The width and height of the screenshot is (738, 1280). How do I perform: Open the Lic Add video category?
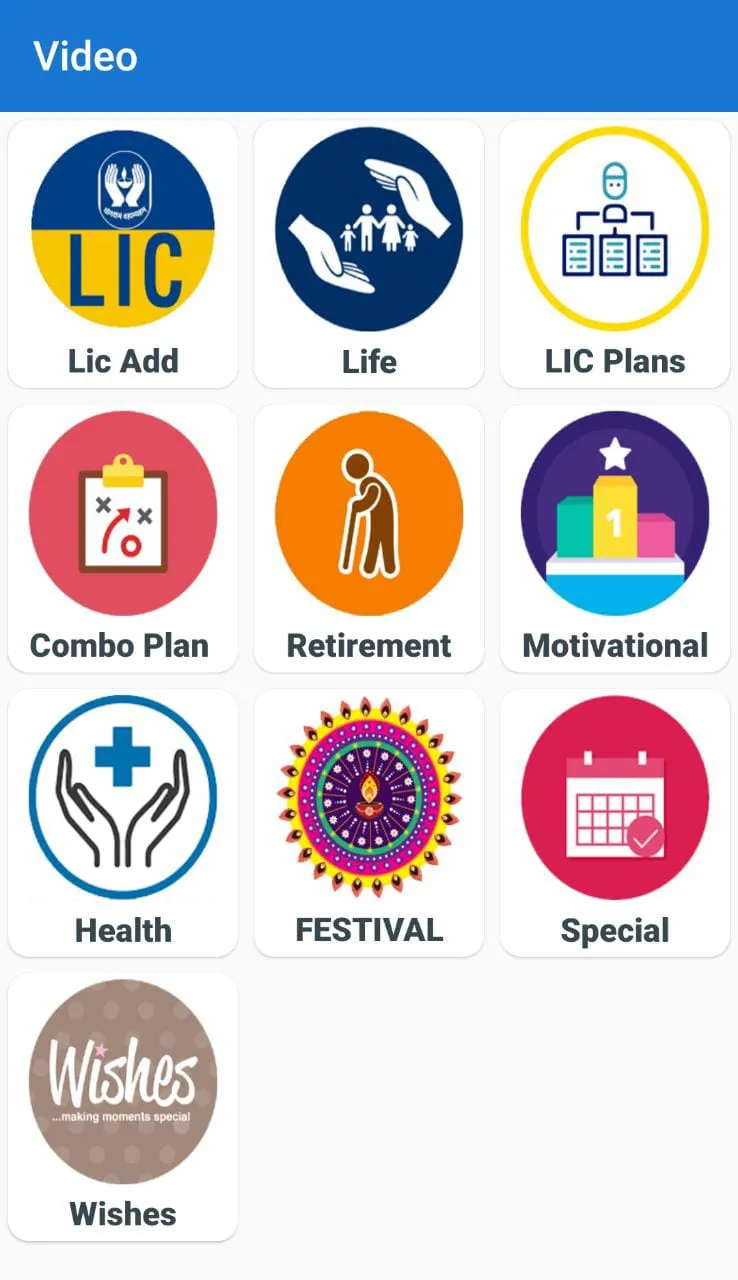[123, 254]
